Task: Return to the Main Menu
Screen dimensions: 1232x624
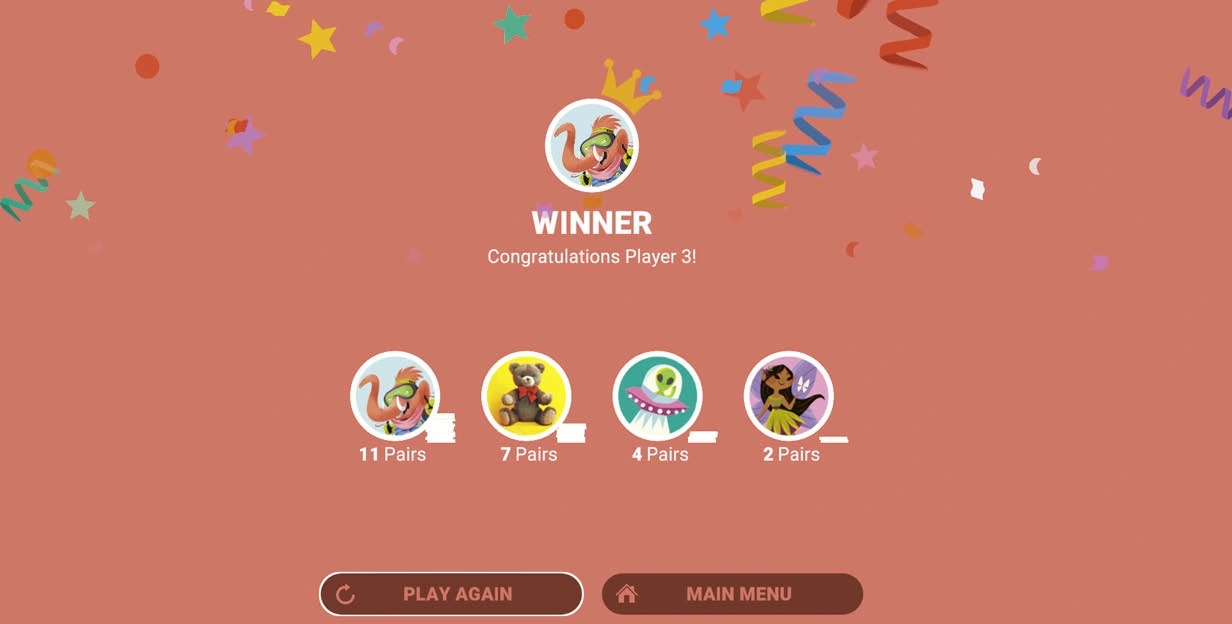Action: (732, 594)
